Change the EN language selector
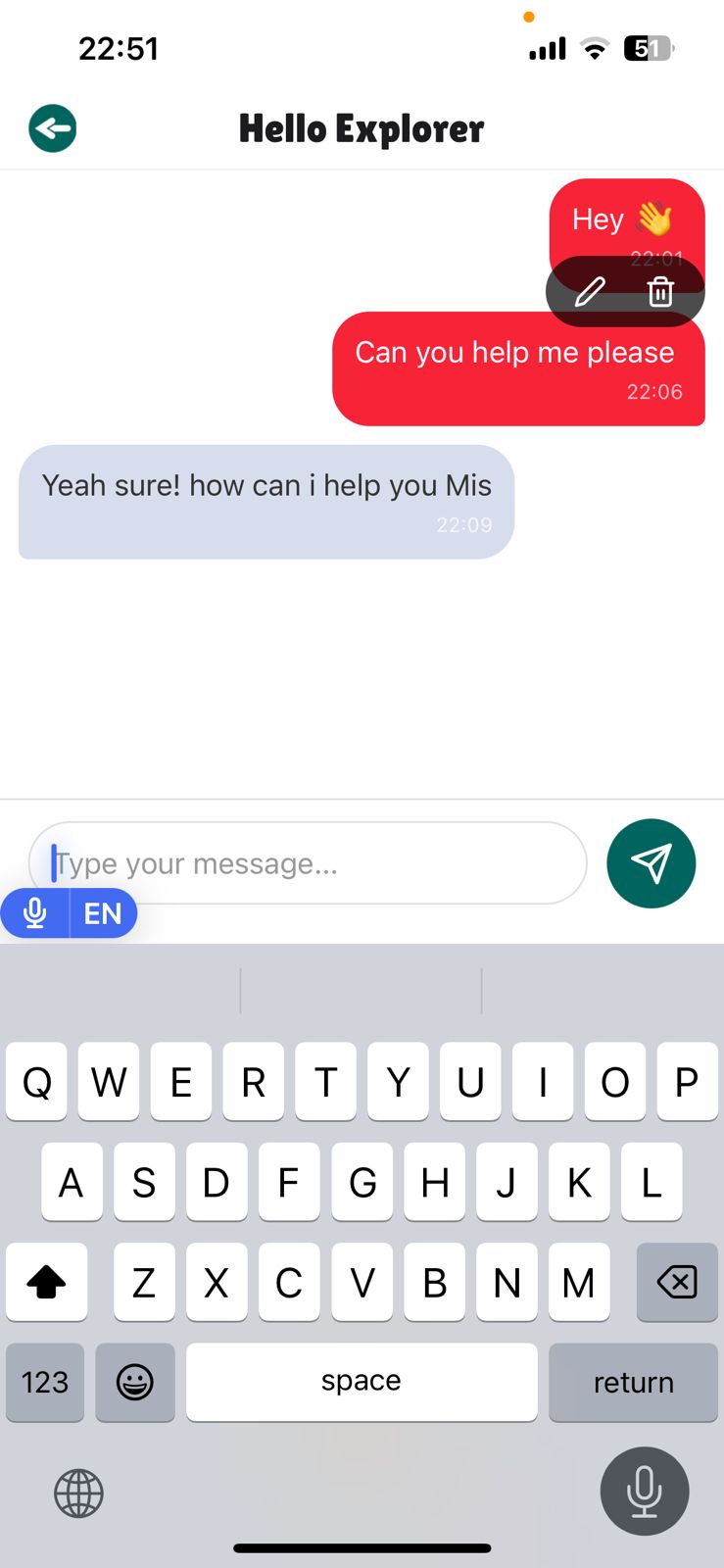The width and height of the screenshot is (724, 1568). 103,913
